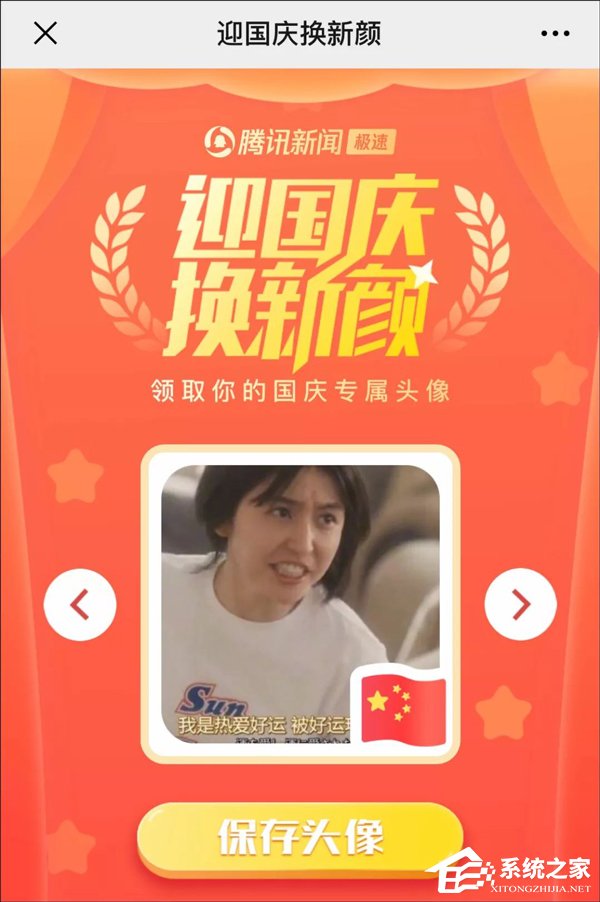The width and height of the screenshot is (600, 902).
Task: Show the next avatar style
Action: point(520,604)
